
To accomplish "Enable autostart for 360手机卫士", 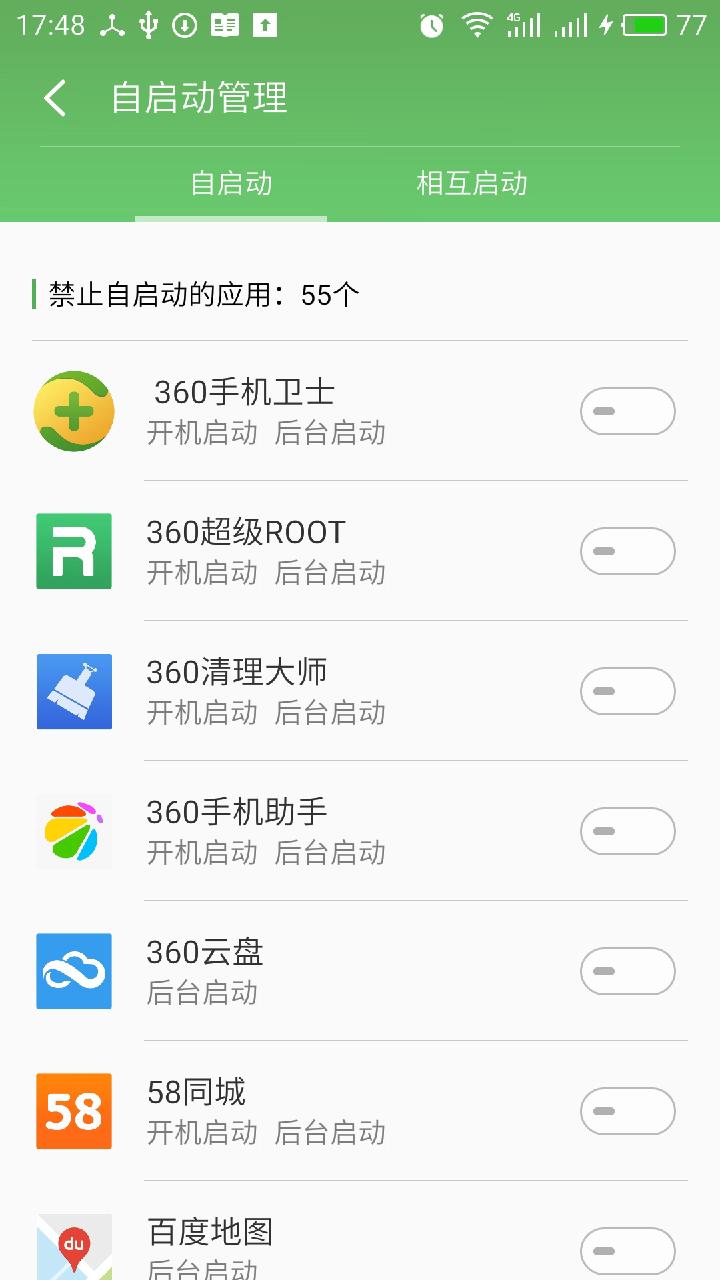I will pos(627,411).
